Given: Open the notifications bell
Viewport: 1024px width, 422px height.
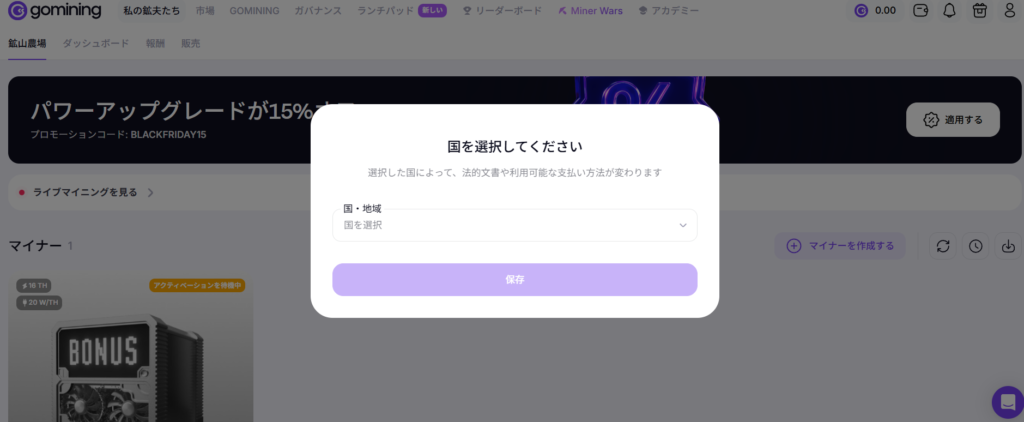Looking at the screenshot, I should click(949, 11).
